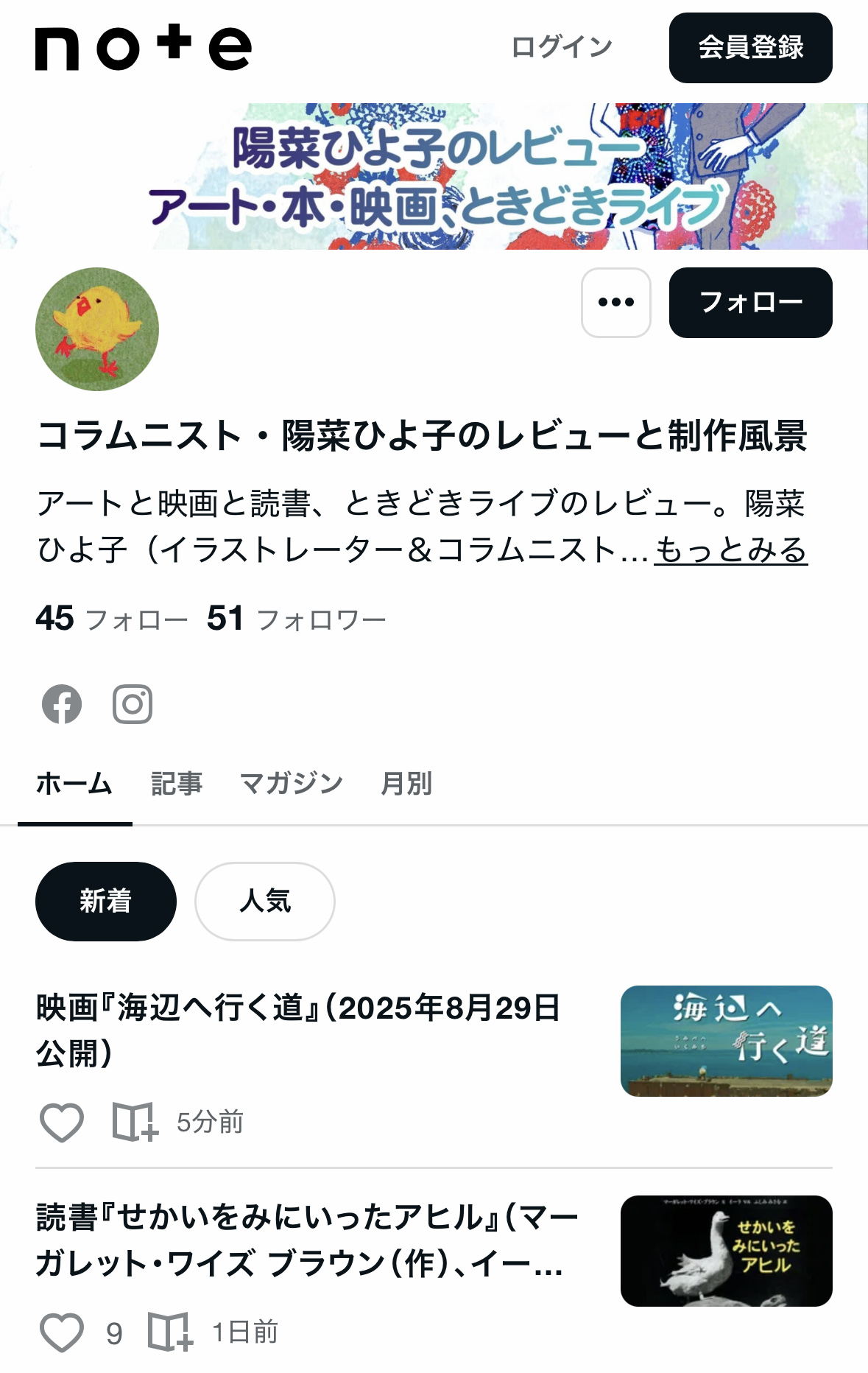Like the 読書『せかいをみにいったアヒル』 article
The width and height of the screenshot is (868, 1373).
pos(61,1332)
